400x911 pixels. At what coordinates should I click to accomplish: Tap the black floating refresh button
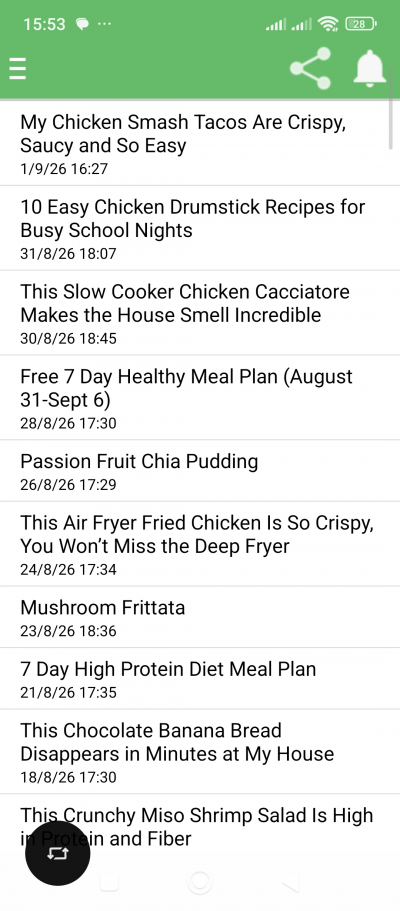[x=58, y=853]
